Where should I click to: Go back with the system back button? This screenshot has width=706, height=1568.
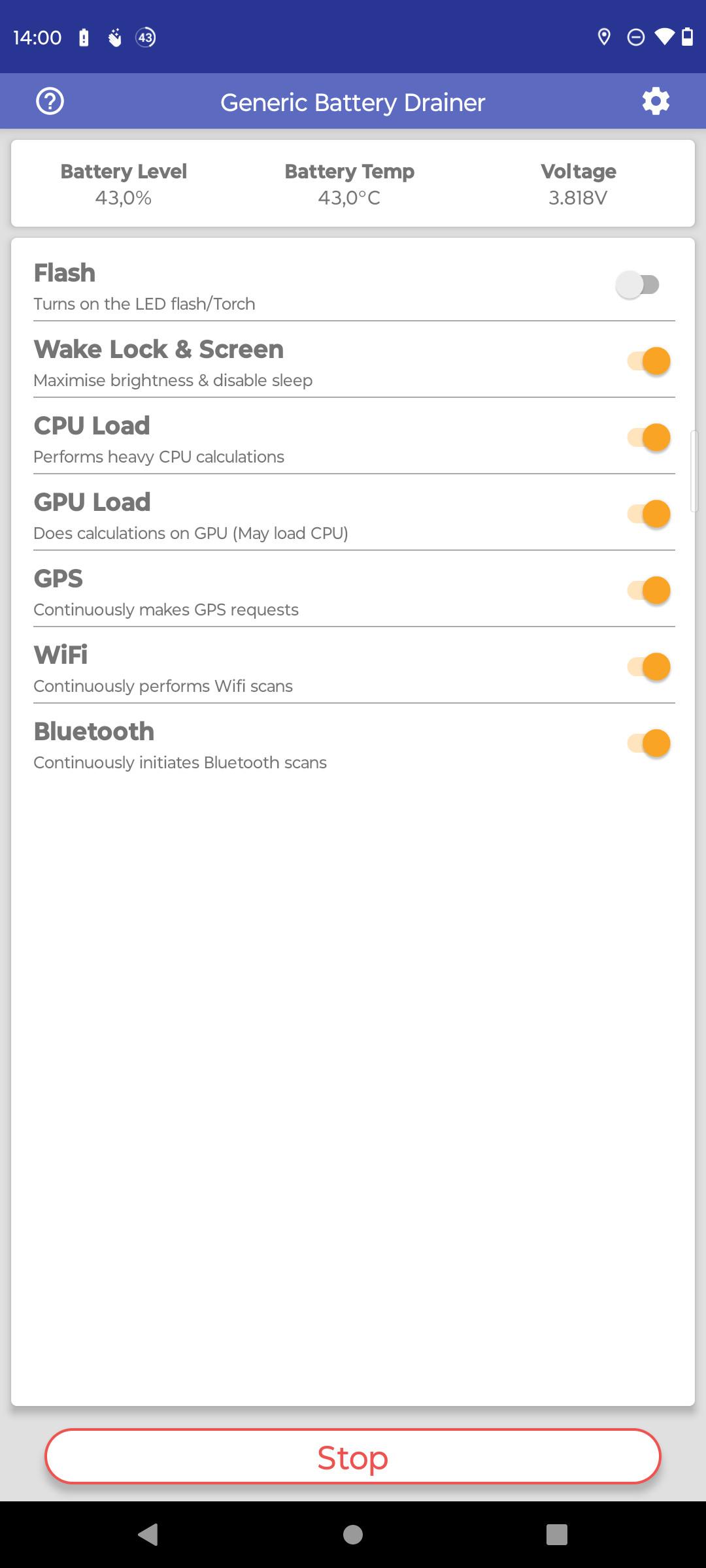tap(148, 1534)
